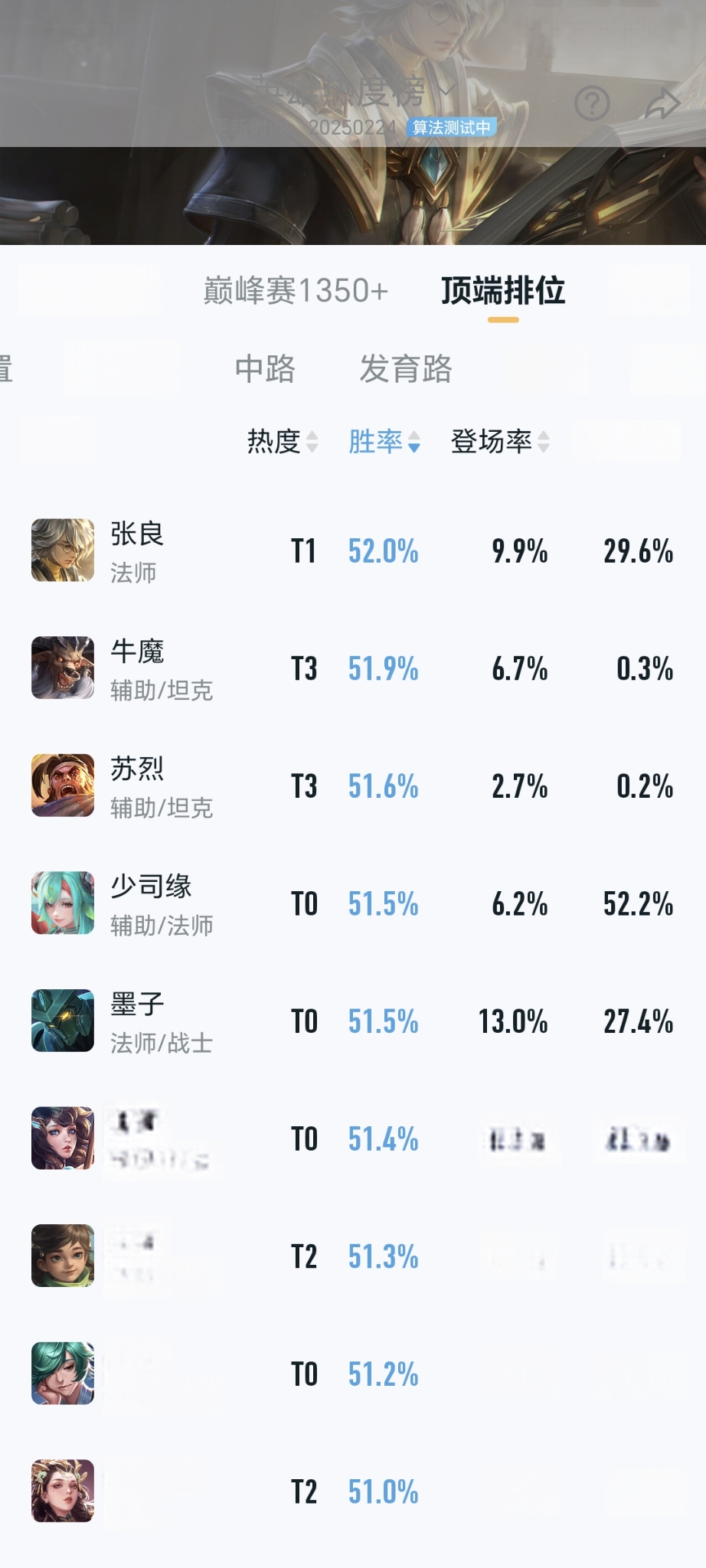Open hero 苏烈 details
The height and width of the screenshot is (1568, 706).
(x=136, y=786)
